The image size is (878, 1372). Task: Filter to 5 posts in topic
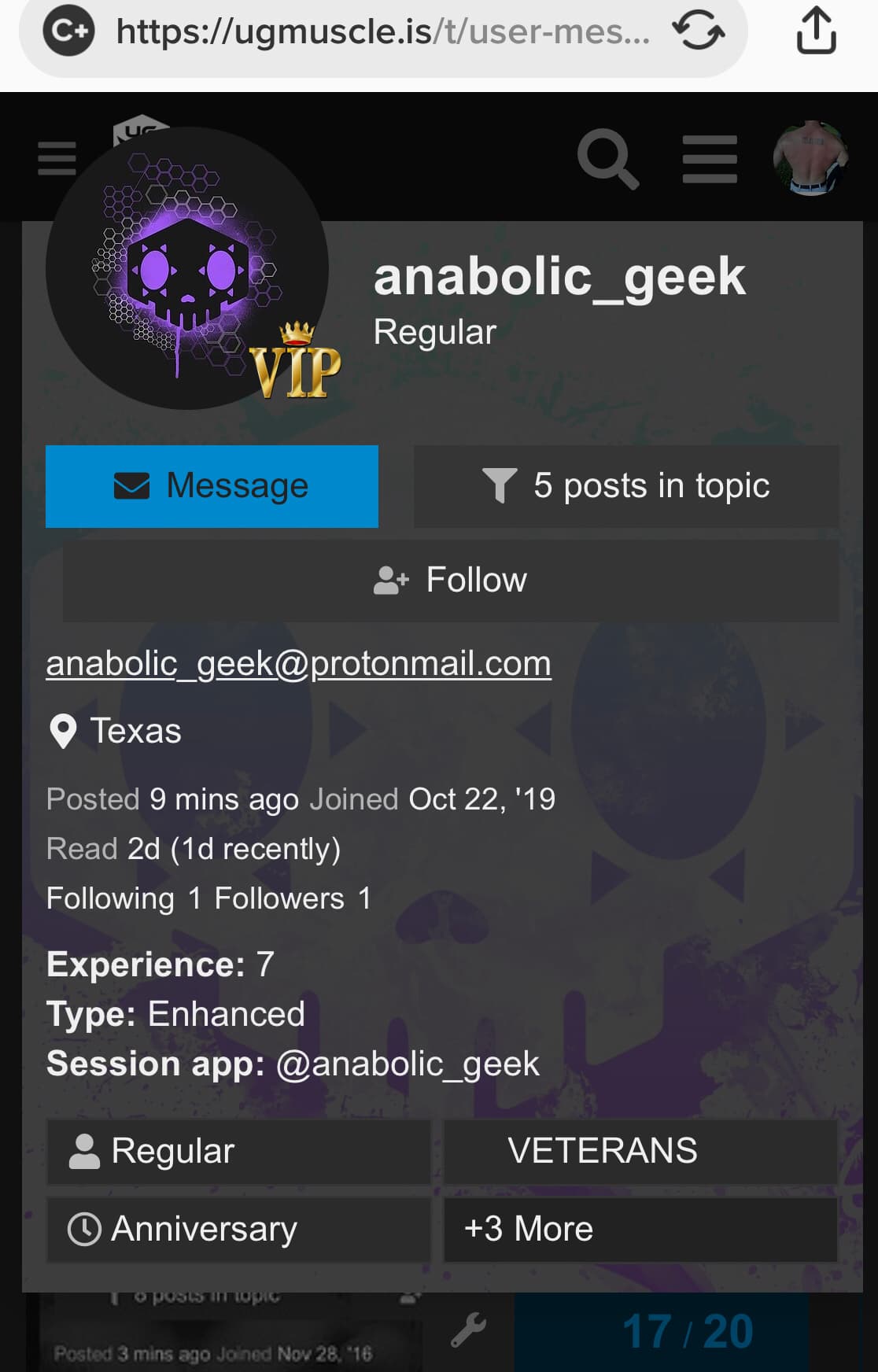click(x=625, y=486)
